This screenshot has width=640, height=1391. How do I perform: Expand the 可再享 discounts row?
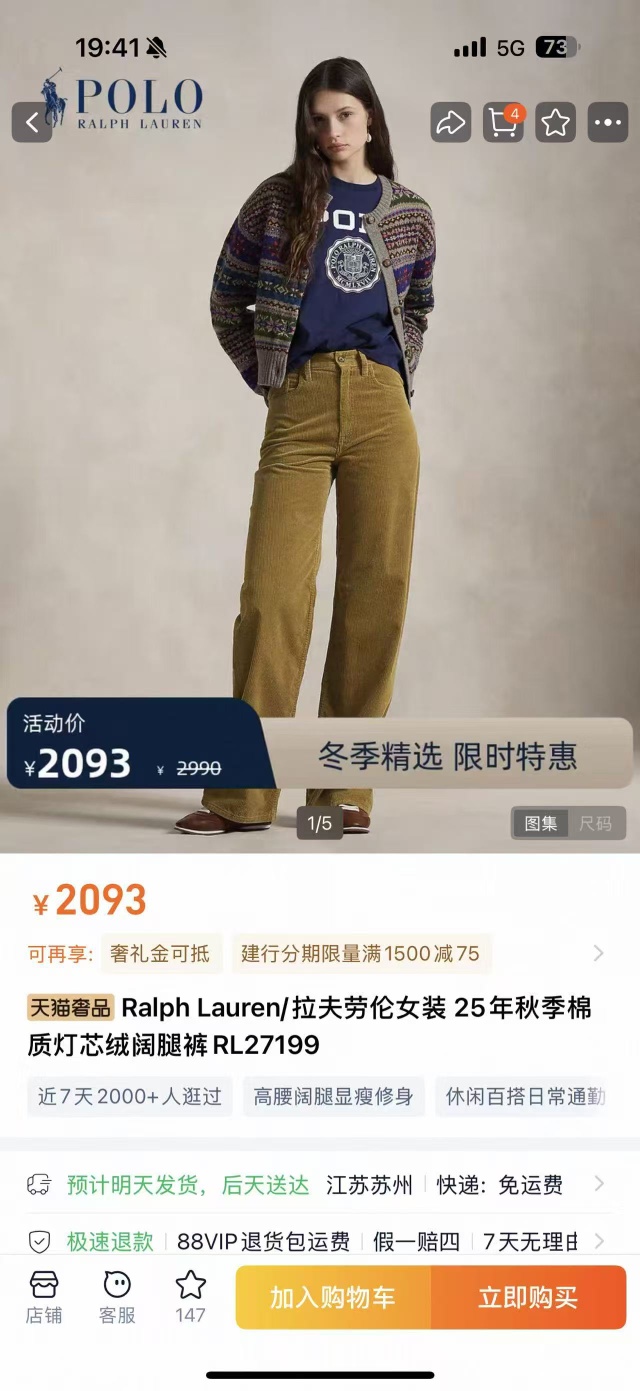point(598,953)
